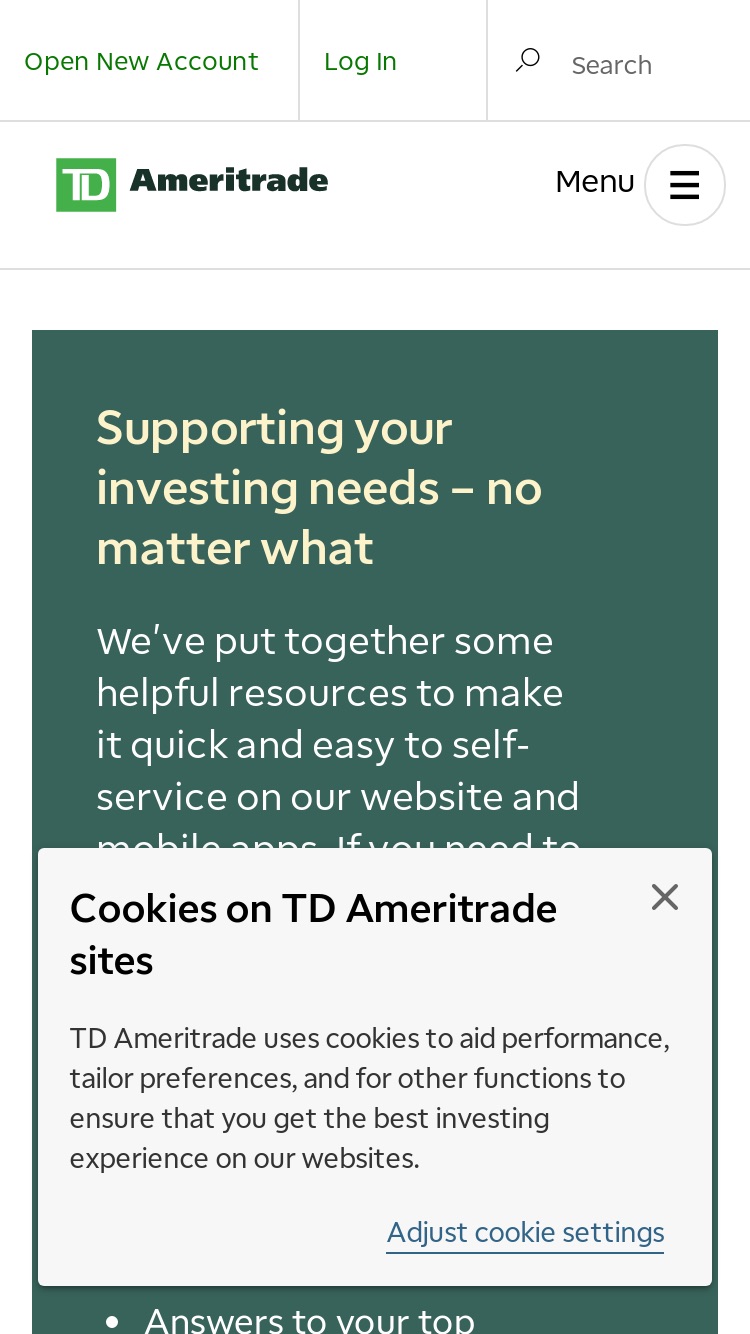
Task: Tap the Open New Account link
Action: tap(141, 62)
